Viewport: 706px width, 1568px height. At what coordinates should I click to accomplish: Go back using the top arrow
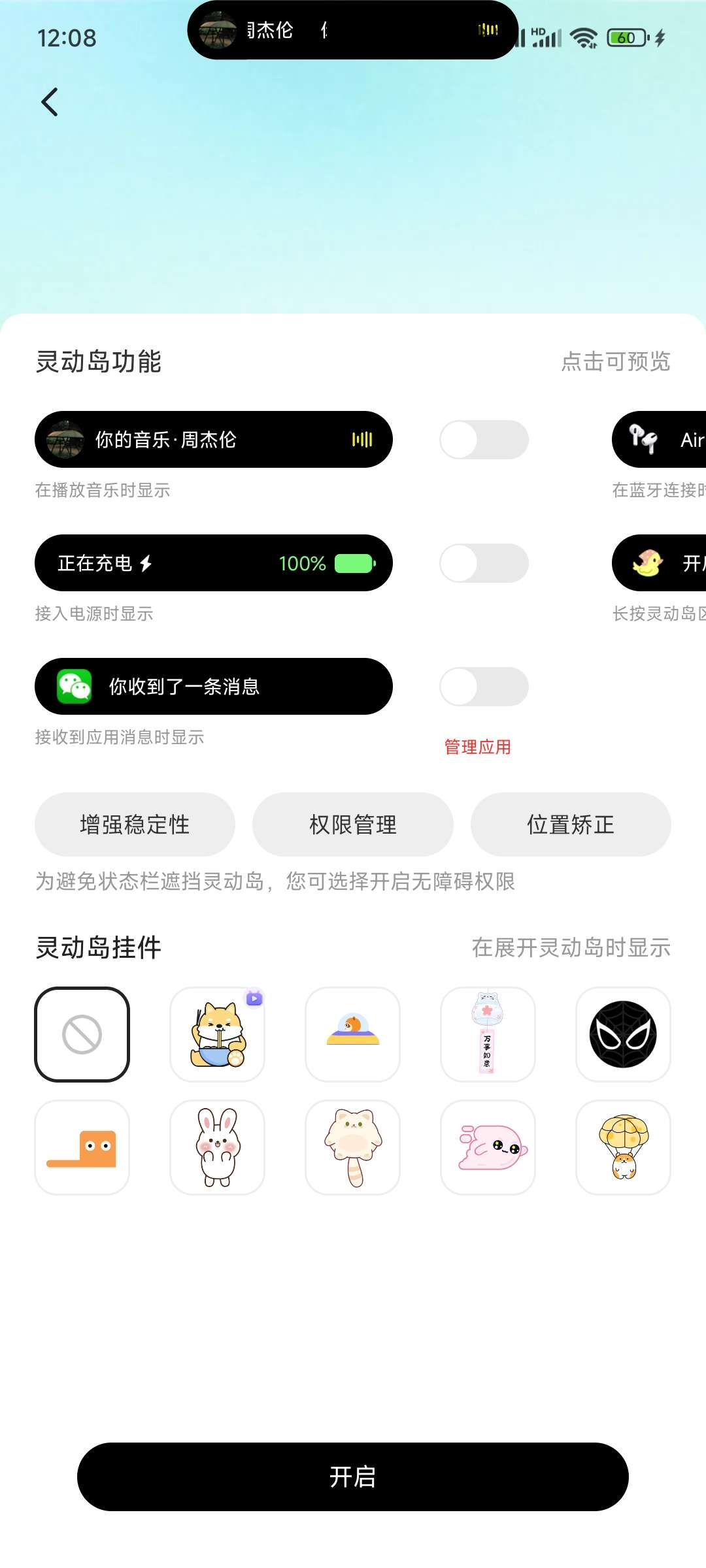[50, 102]
